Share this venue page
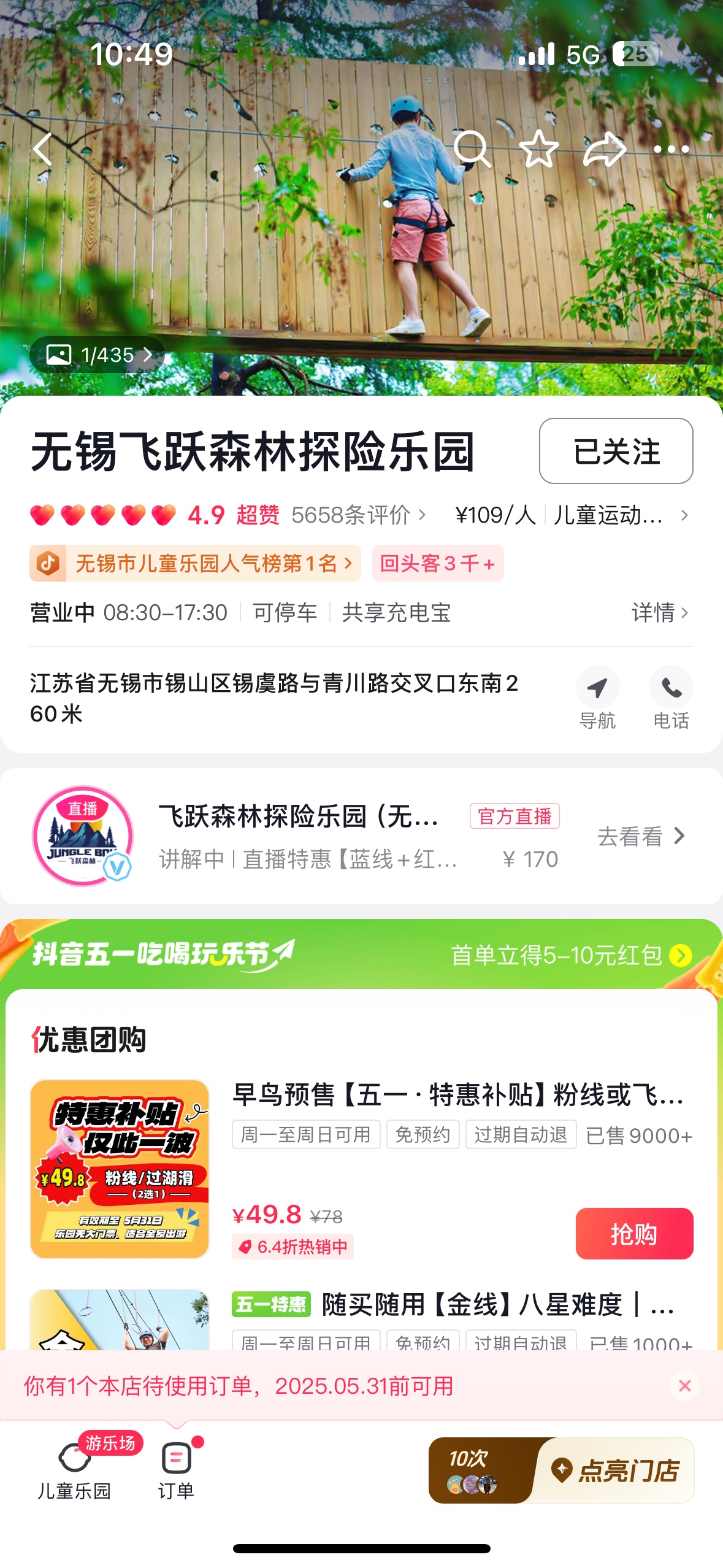Viewport: 723px width, 1568px height. click(604, 149)
